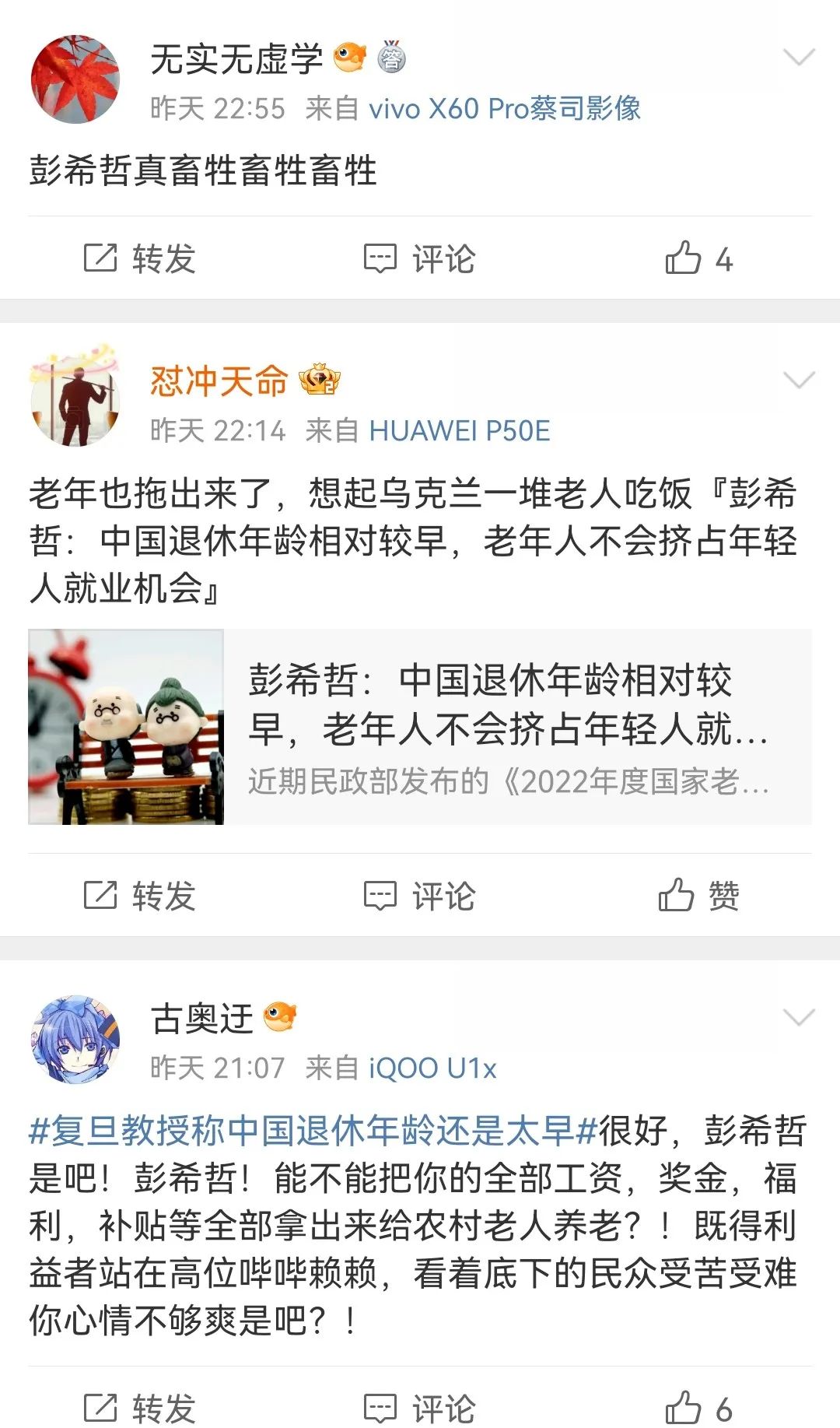The width and height of the screenshot is (840, 1428).
Task: Open hashtag #复旦教授称中国退休年龄还是太早#
Action: (313, 1131)
